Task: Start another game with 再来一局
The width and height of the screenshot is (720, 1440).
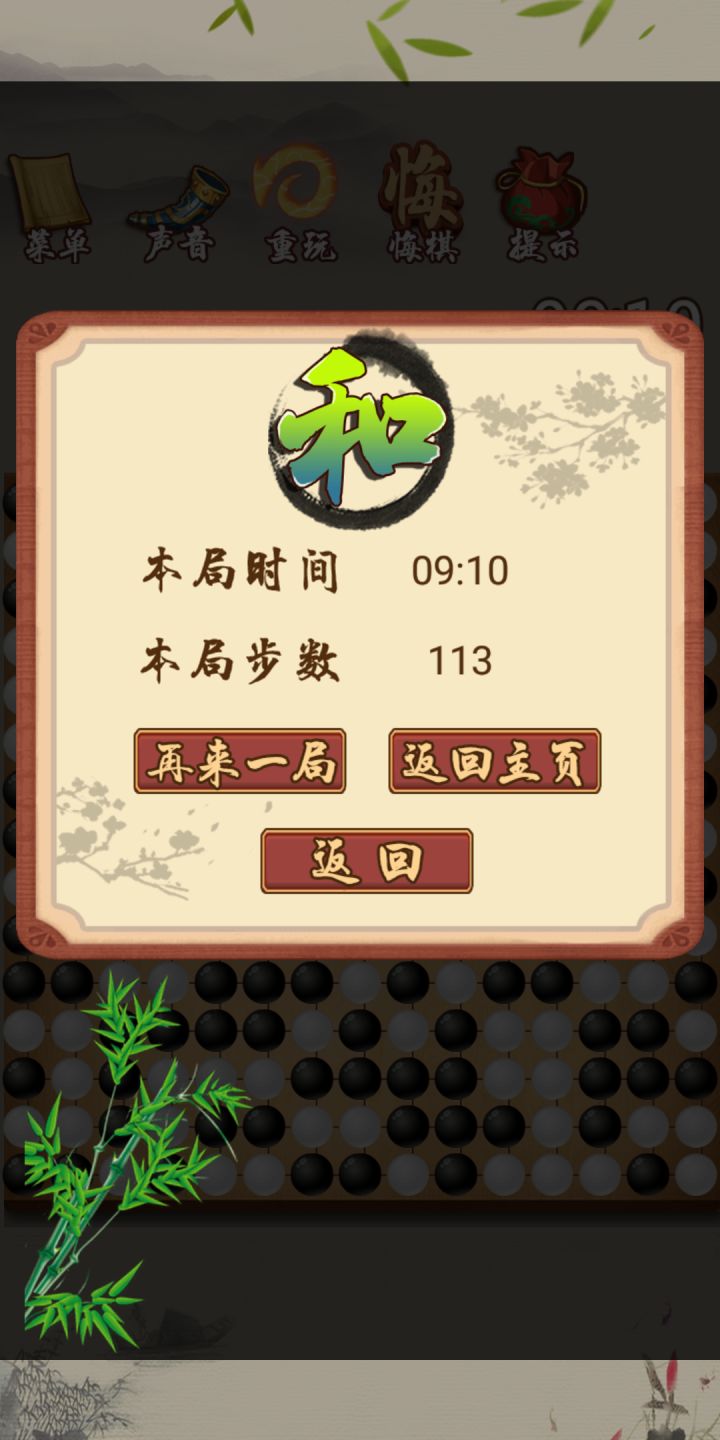Action: click(240, 760)
